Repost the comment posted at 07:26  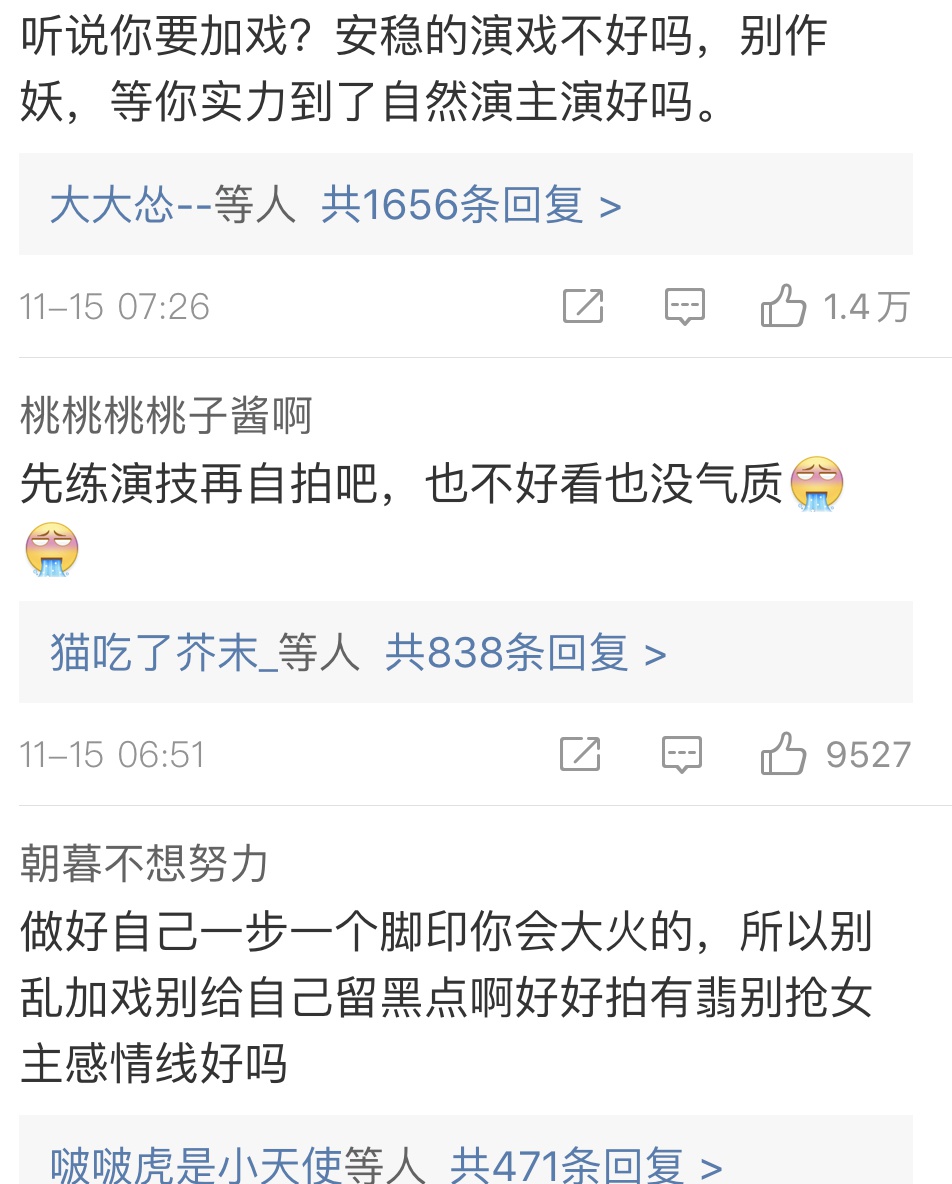click(x=582, y=306)
